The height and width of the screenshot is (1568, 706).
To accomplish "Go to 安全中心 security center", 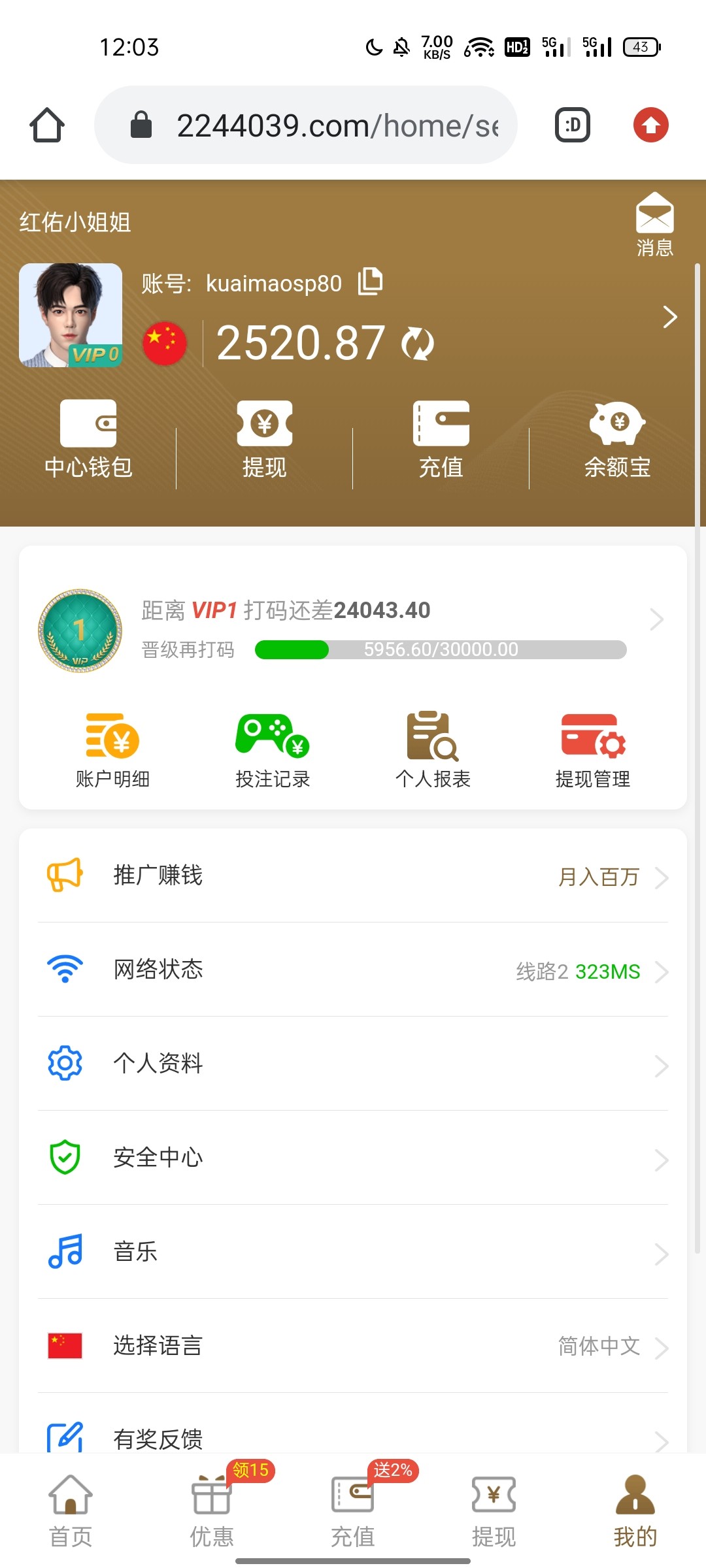I will [353, 1158].
